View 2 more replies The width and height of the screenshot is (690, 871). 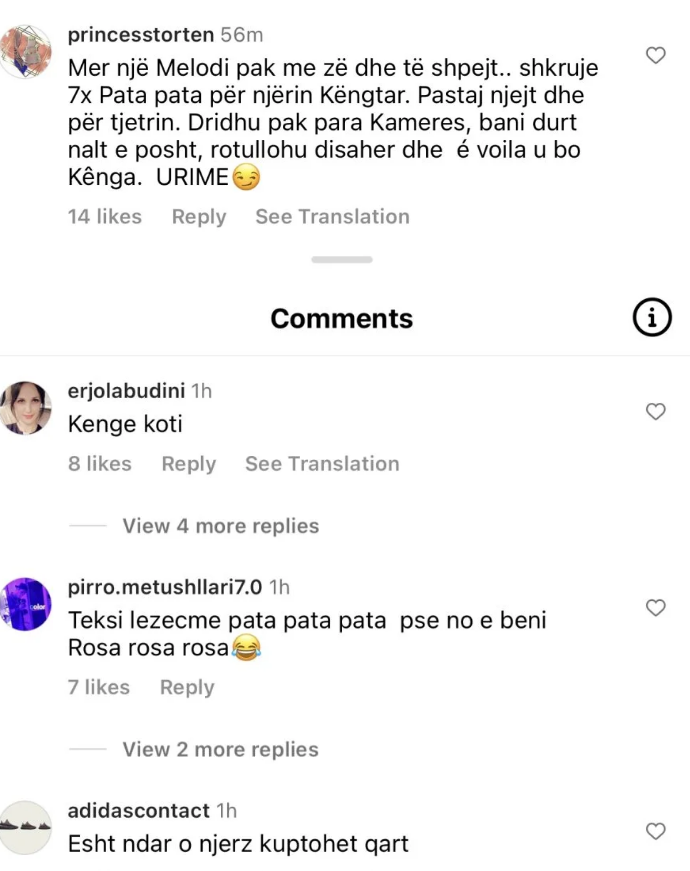[220, 749]
